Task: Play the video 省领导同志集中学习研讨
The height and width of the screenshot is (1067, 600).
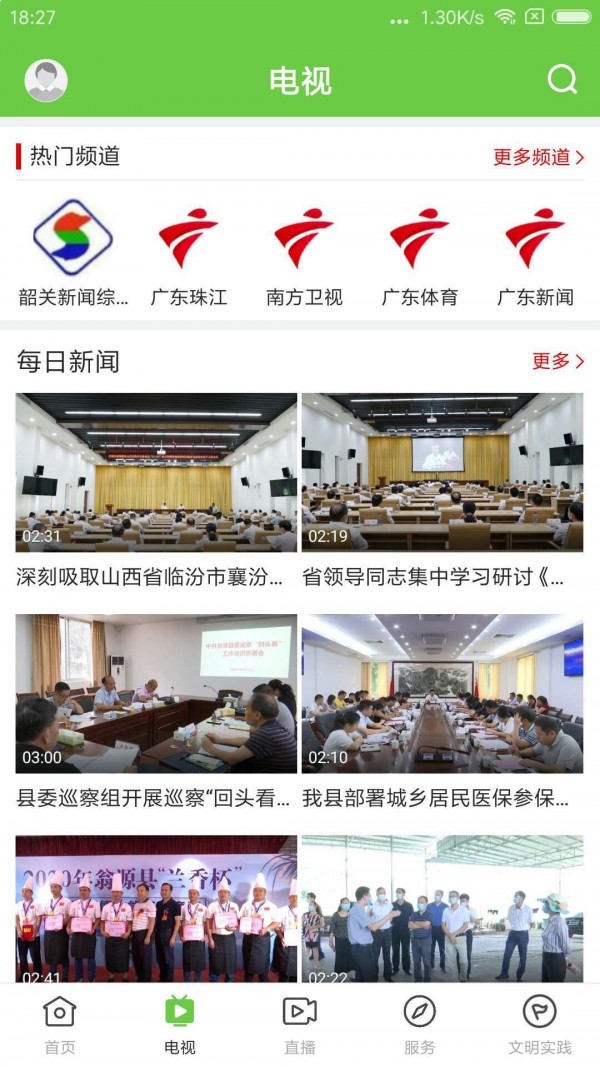Action: [442, 472]
